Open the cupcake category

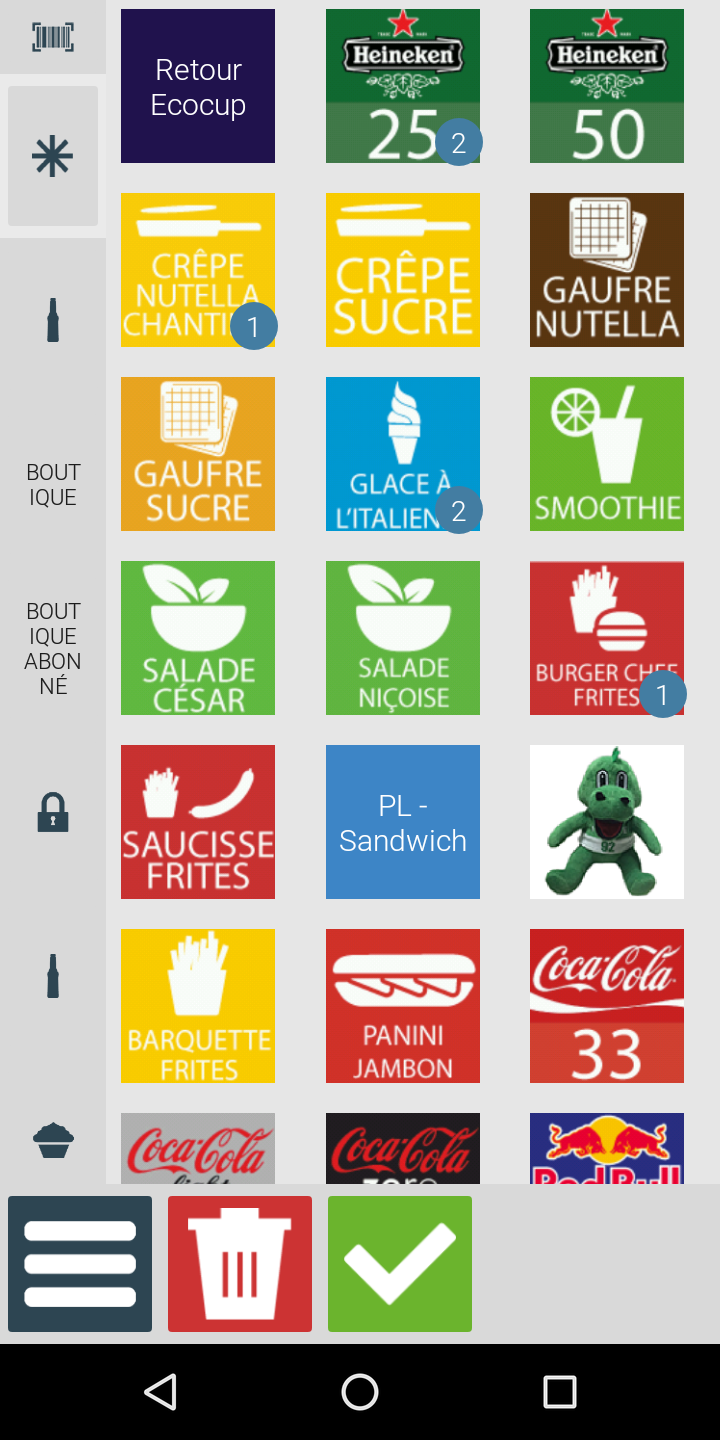tap(53, 1139)
